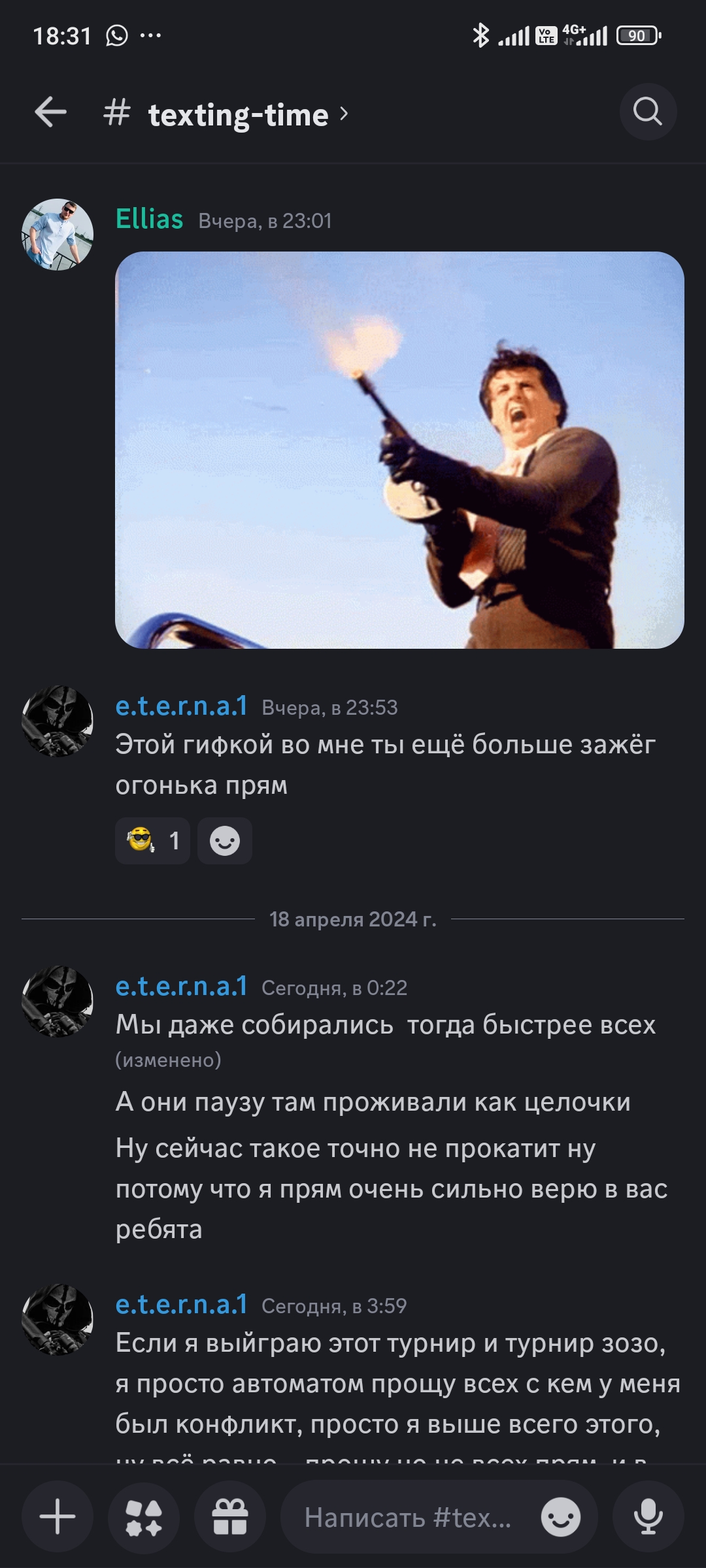Go back from the texting-time channel
The height and width of the screenshot is (1568, 706).
tap(51, 112)
